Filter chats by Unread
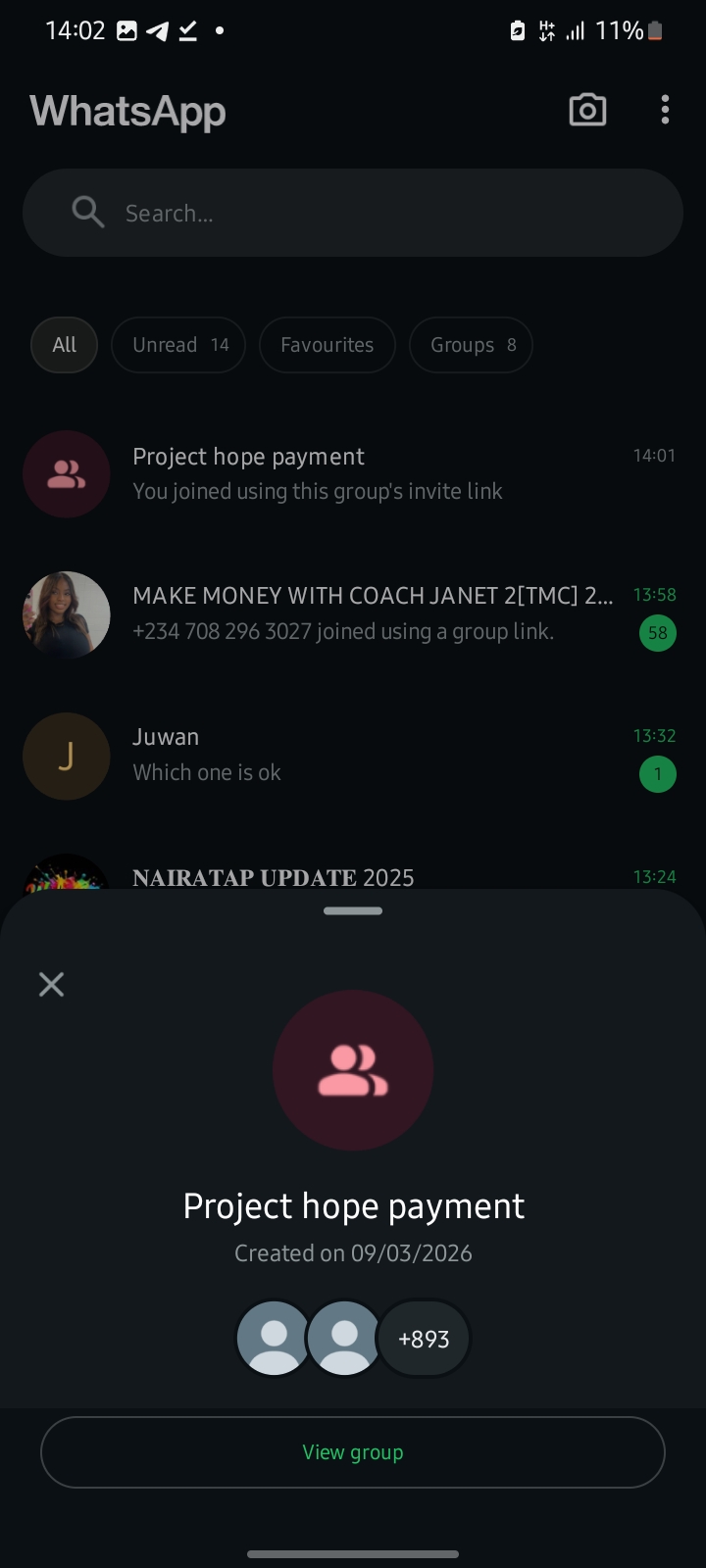This screenshot has width=706, height=1568. click(x=178, y=345)
